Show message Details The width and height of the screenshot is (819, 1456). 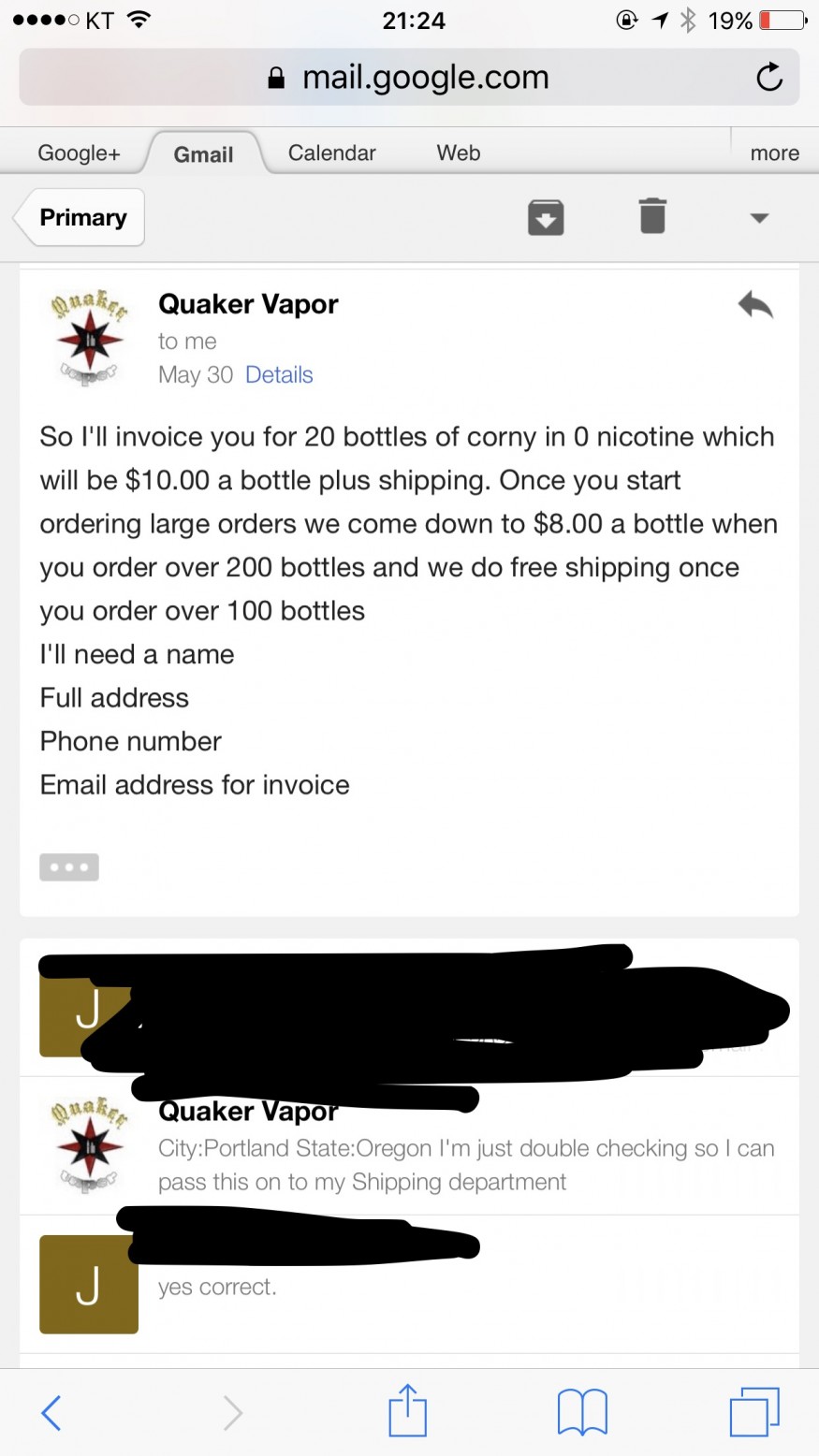279,375
